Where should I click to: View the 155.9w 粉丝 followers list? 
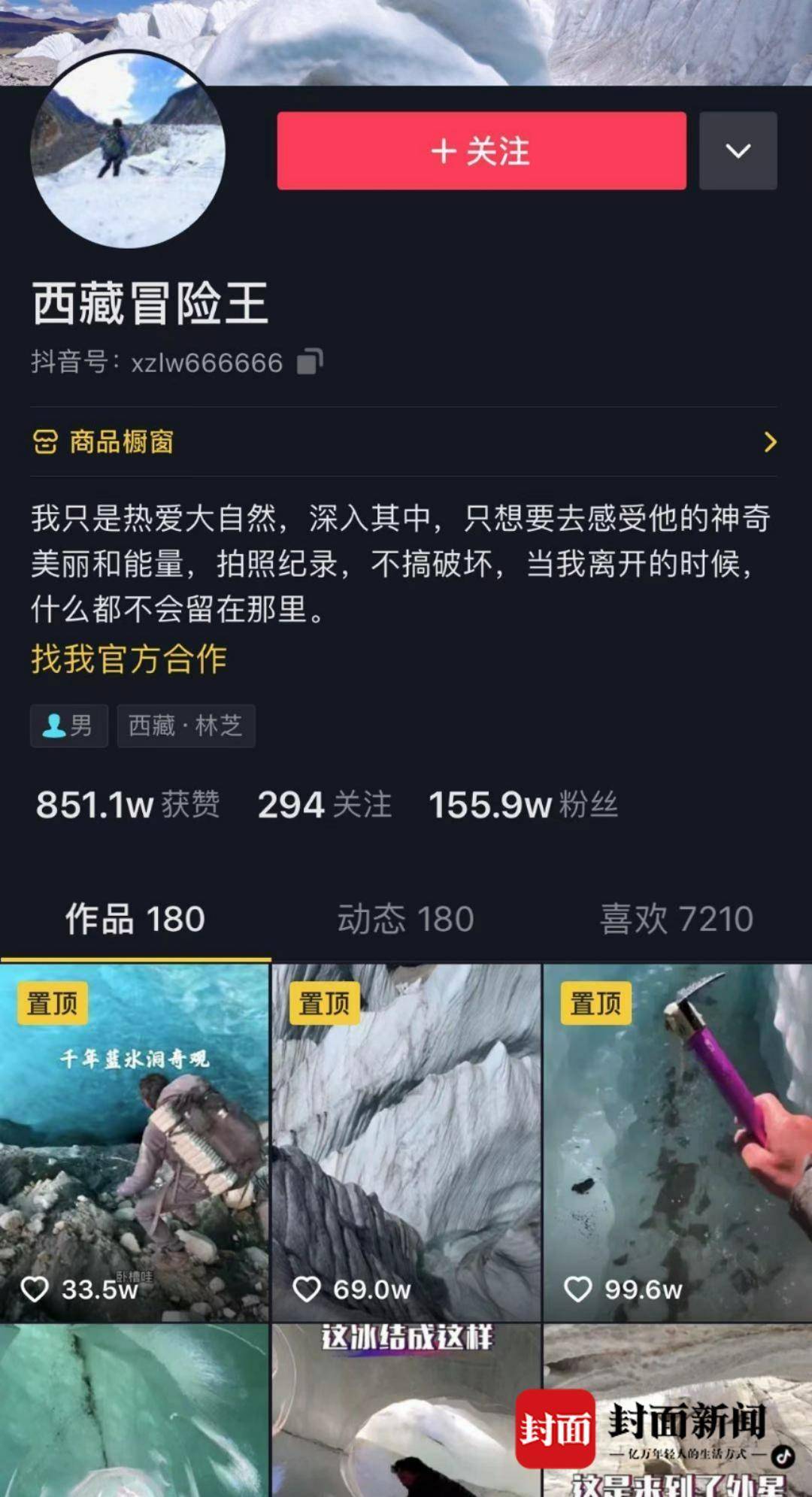coord(523,805)
